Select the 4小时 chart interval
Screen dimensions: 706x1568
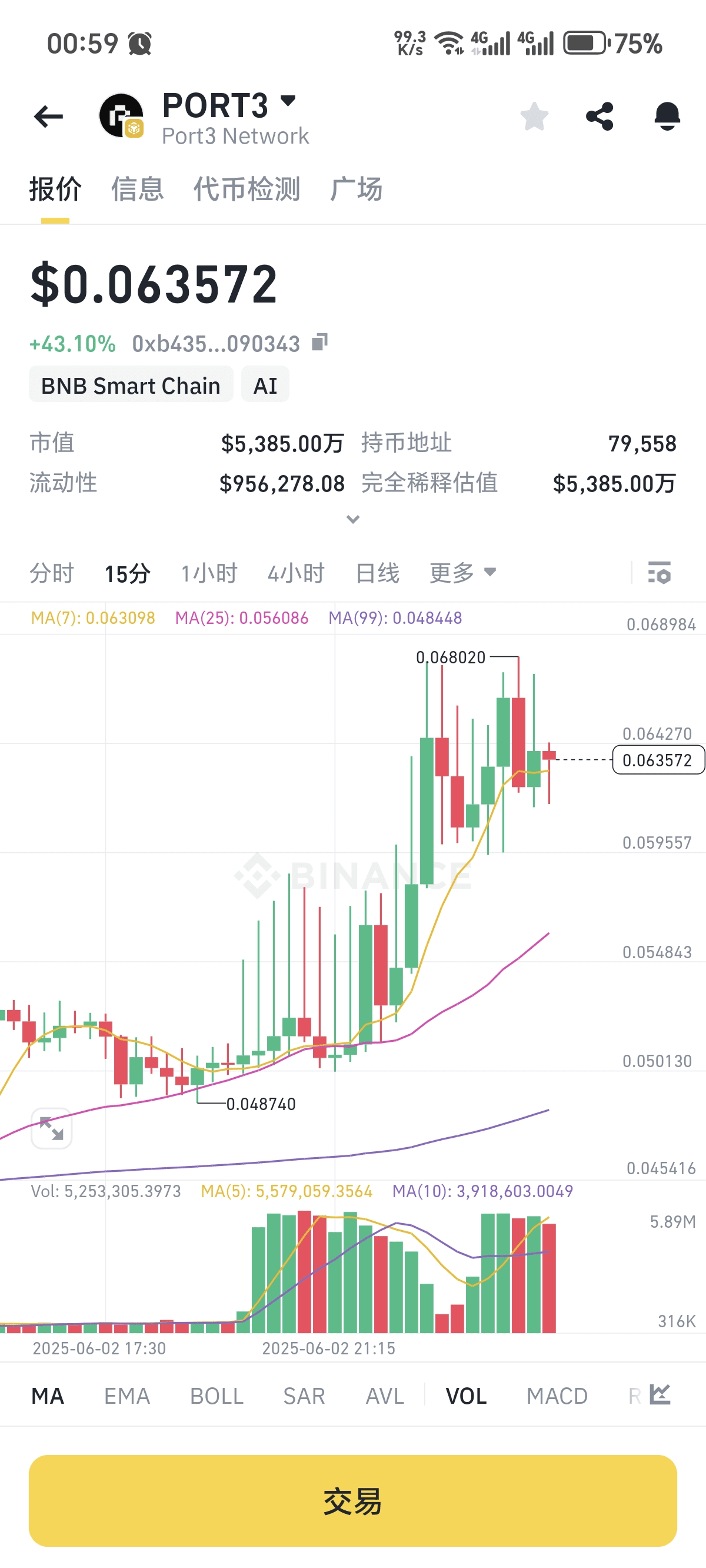pyautogui.click(x=296, y=573)
